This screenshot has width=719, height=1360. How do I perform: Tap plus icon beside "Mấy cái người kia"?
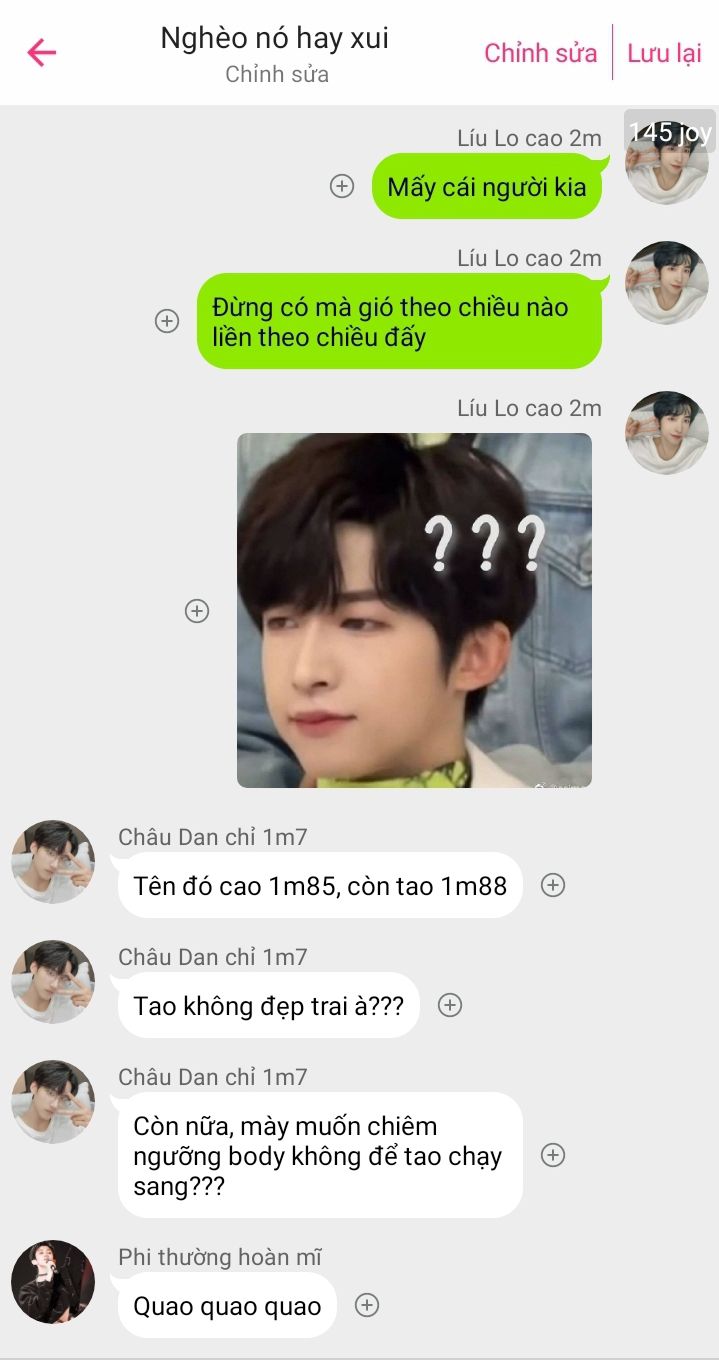coord(342,186)
